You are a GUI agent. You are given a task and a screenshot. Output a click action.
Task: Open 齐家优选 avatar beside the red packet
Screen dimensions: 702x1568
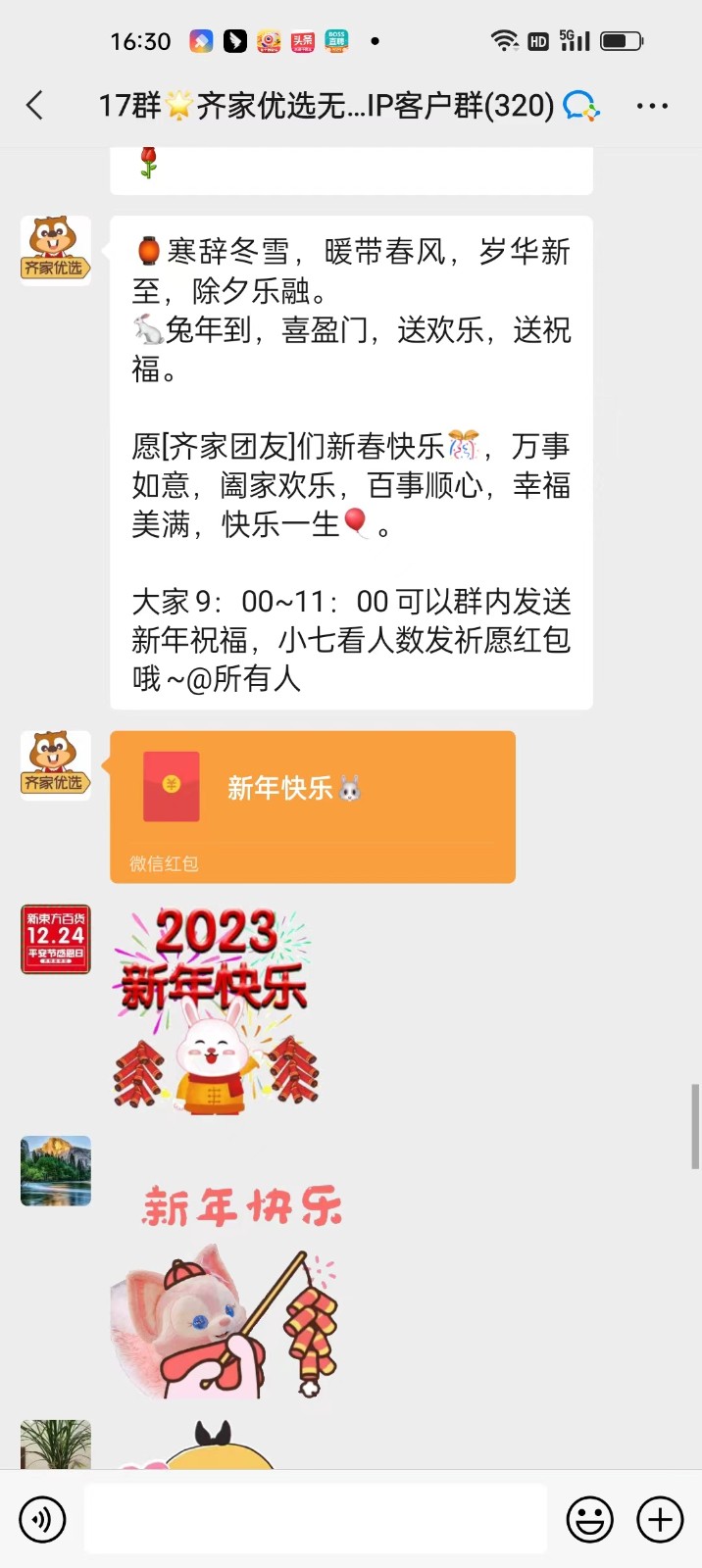click(56, 765)
